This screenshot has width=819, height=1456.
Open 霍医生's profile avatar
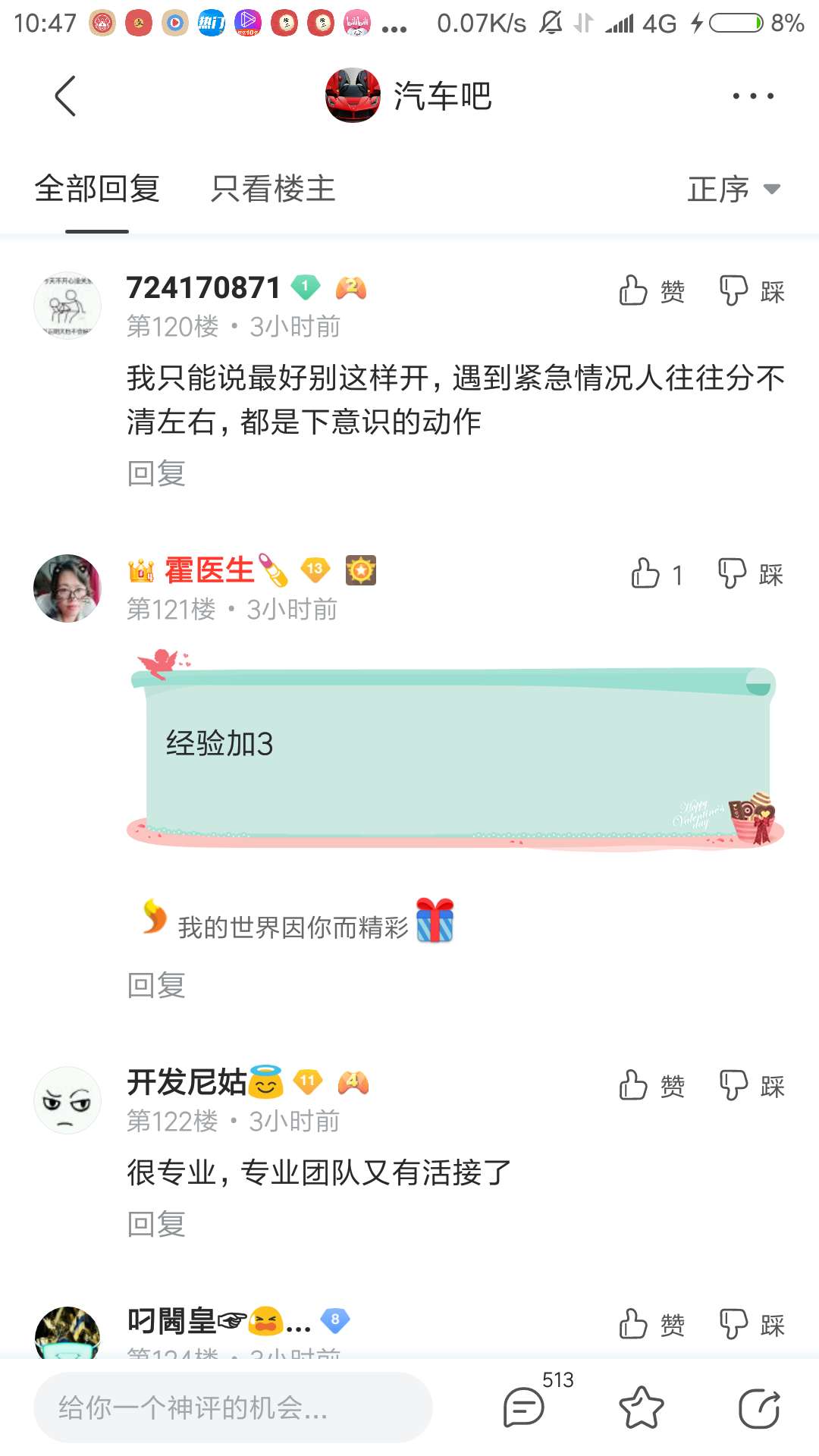click(67, 588)
